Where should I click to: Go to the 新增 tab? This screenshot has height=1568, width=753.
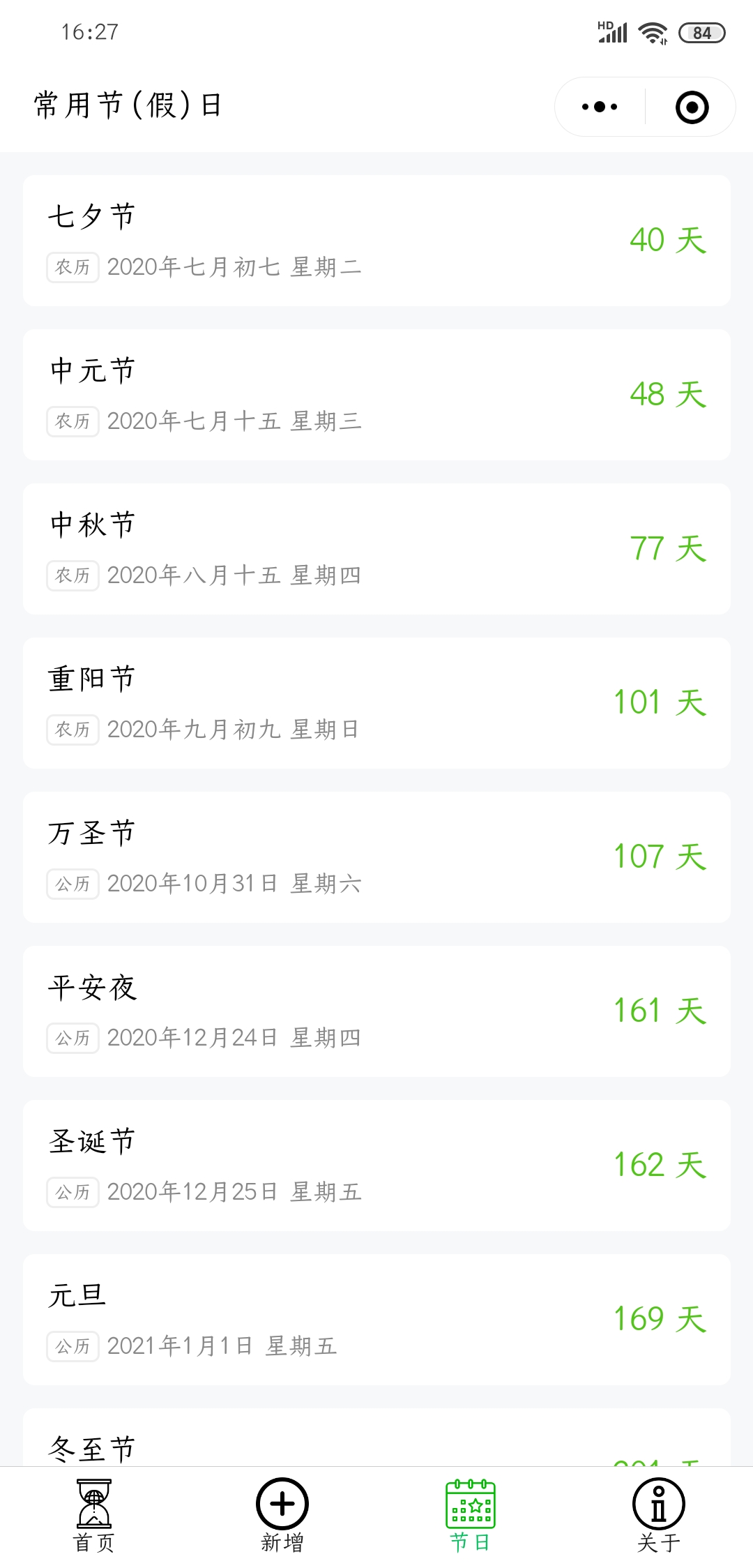282,1516
